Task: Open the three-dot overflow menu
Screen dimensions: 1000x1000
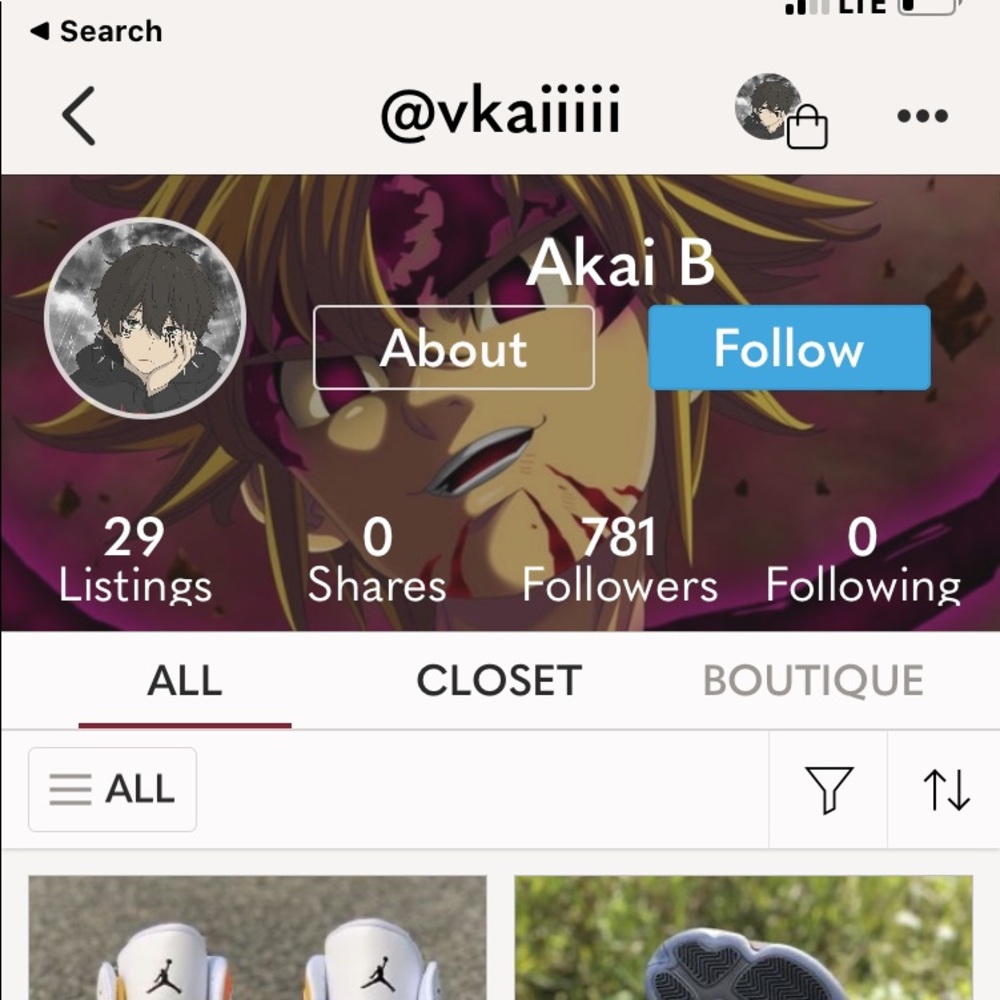Action: (922, 116)
